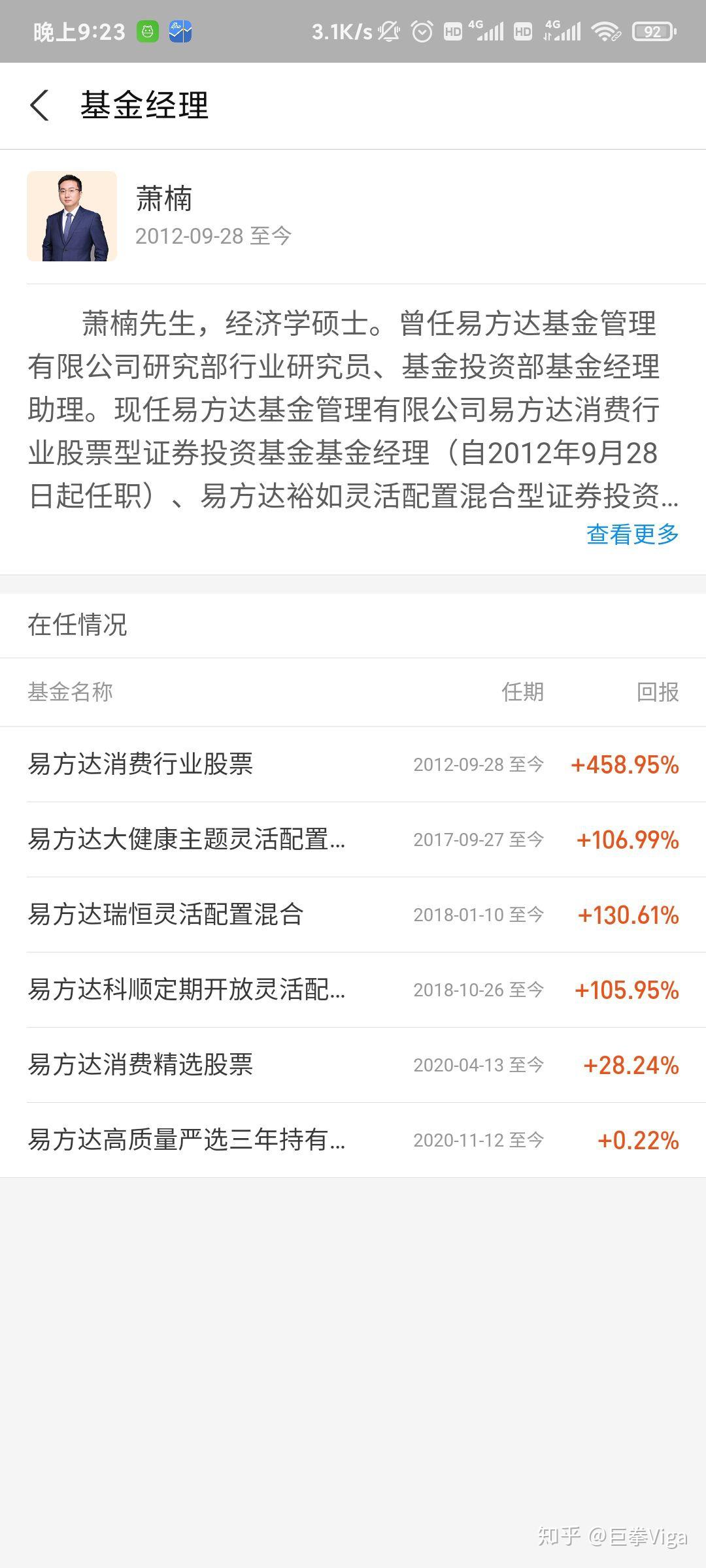Open the fund 易方达高质量严选三年持有

tap(353, 1140)
